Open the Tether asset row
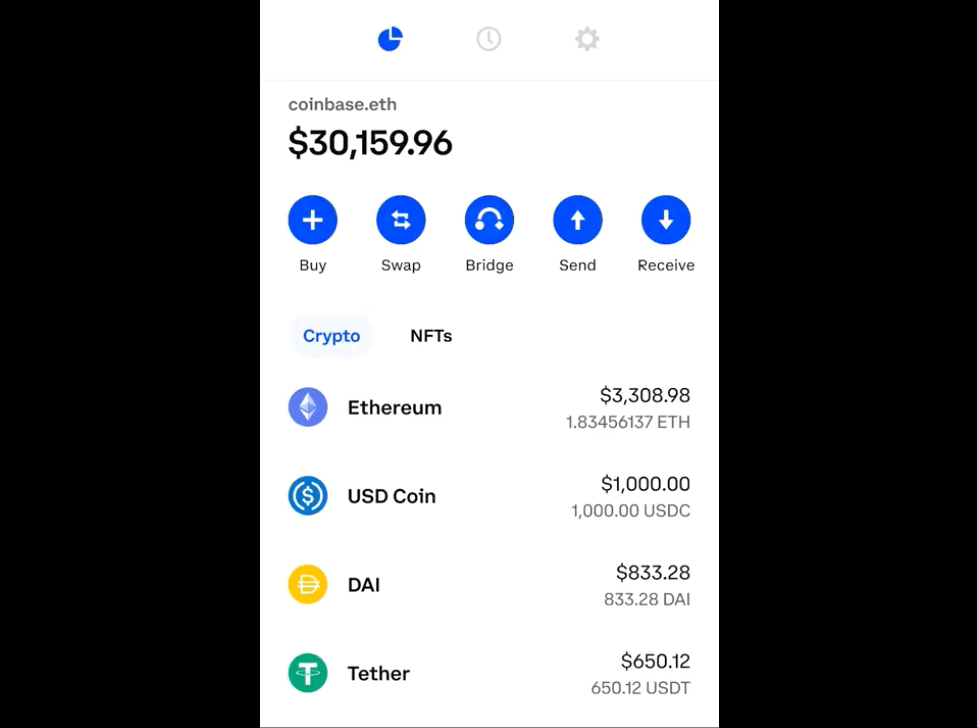 point(489,673)
